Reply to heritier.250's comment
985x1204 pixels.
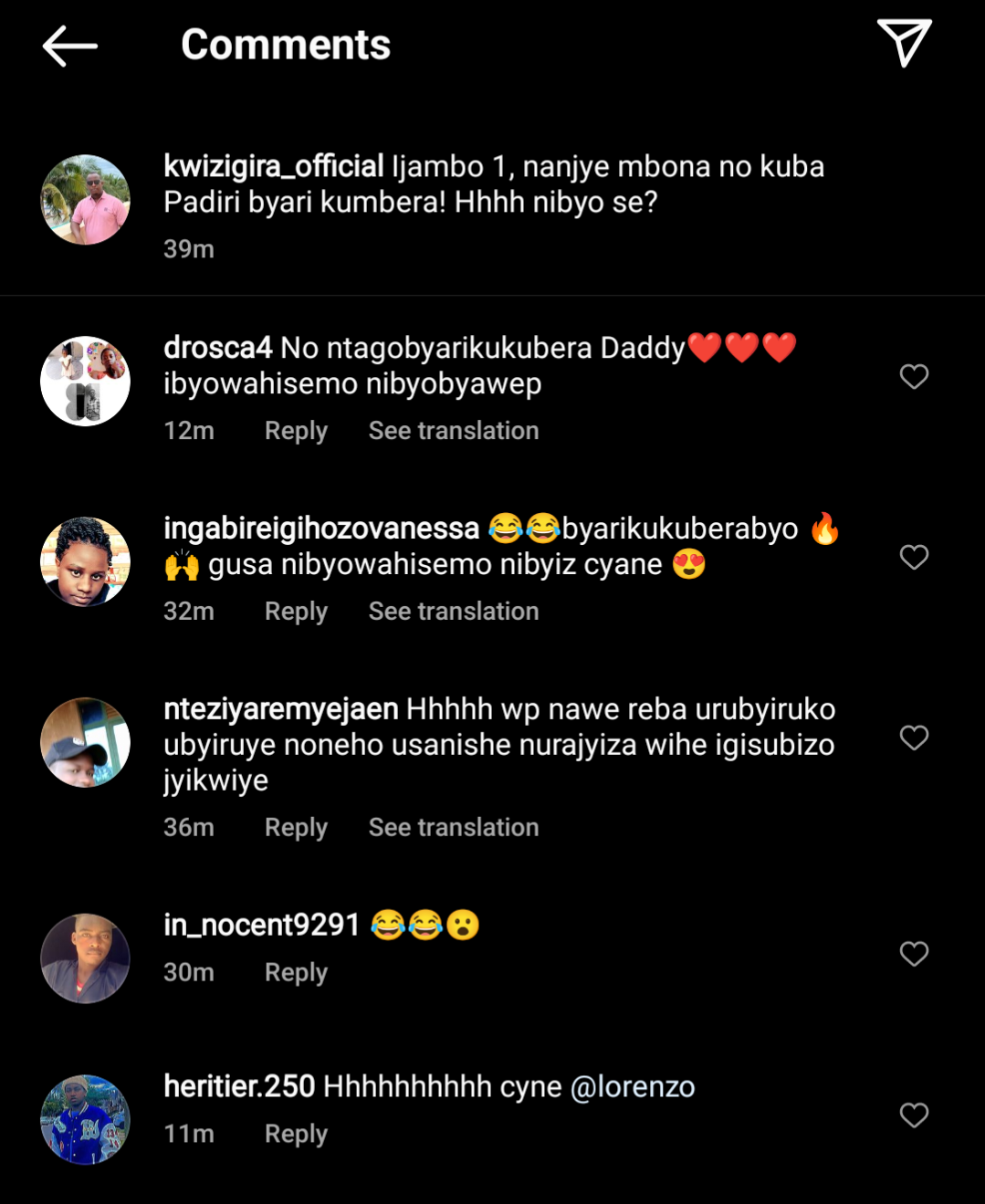(x=296, y=1134)
